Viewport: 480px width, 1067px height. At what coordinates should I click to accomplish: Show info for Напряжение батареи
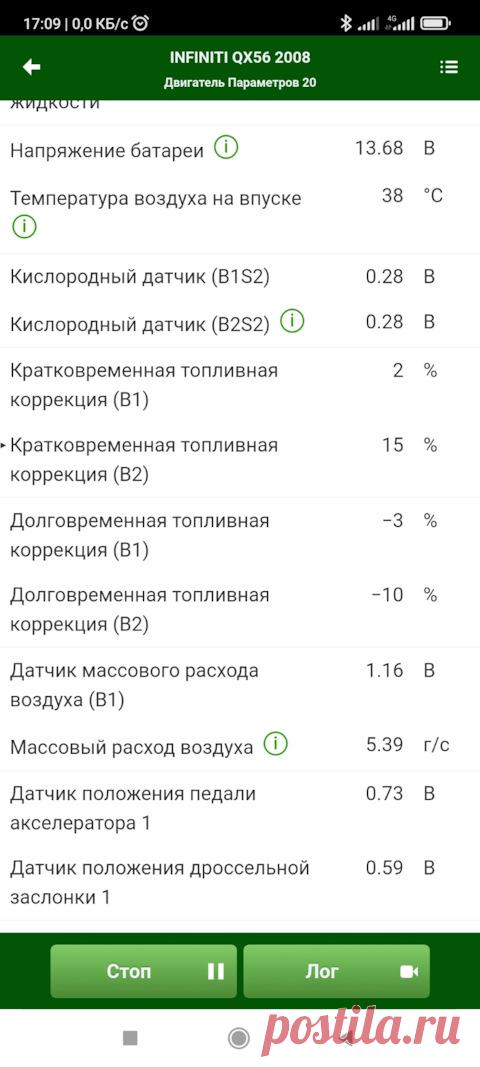point(226,148)
